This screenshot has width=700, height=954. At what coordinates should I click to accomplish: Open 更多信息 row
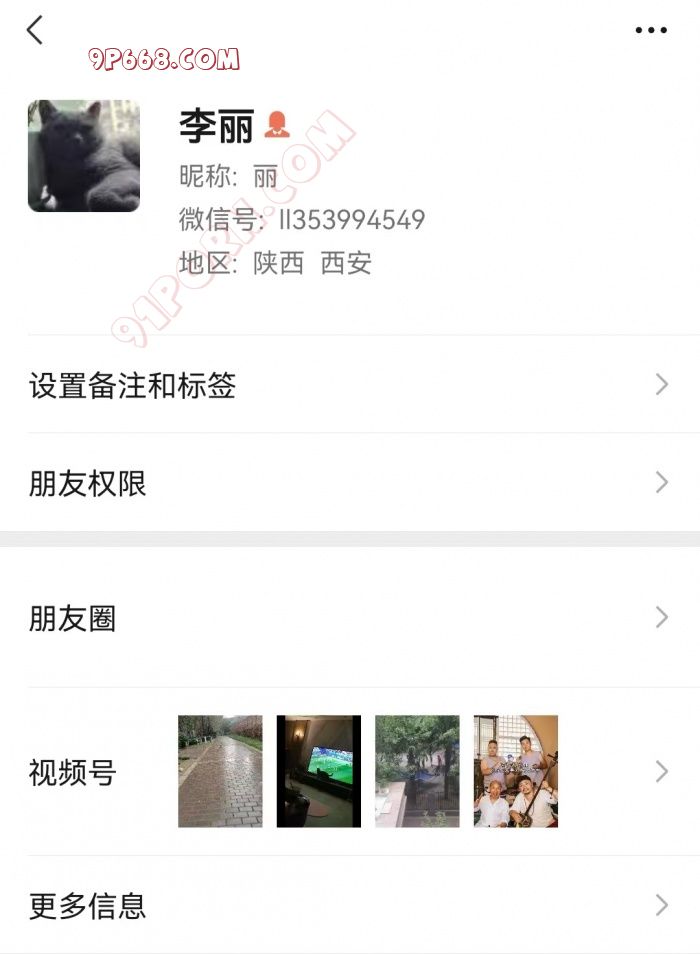(350, 906)
